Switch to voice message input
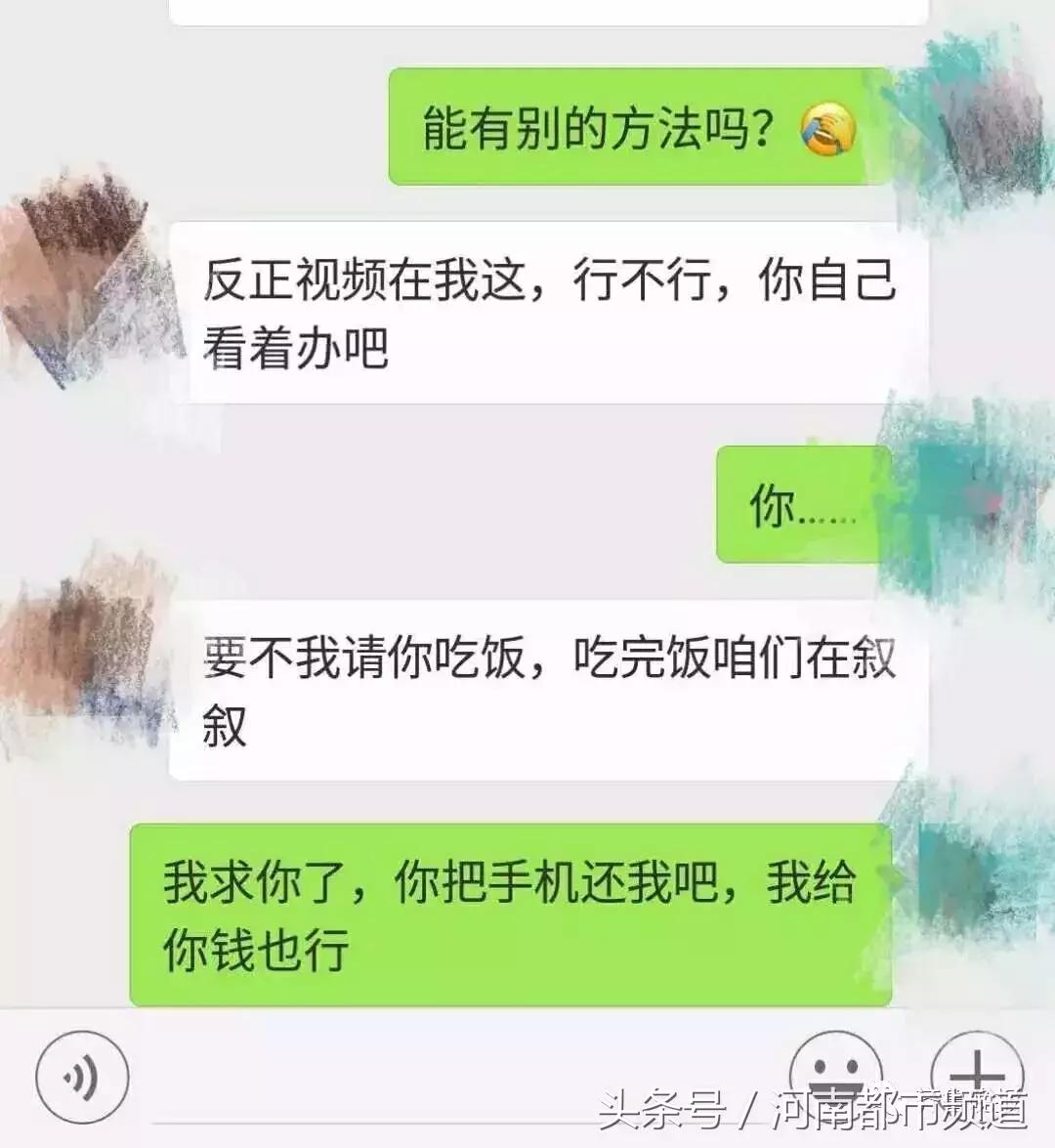 click(x=82, y=1077)
